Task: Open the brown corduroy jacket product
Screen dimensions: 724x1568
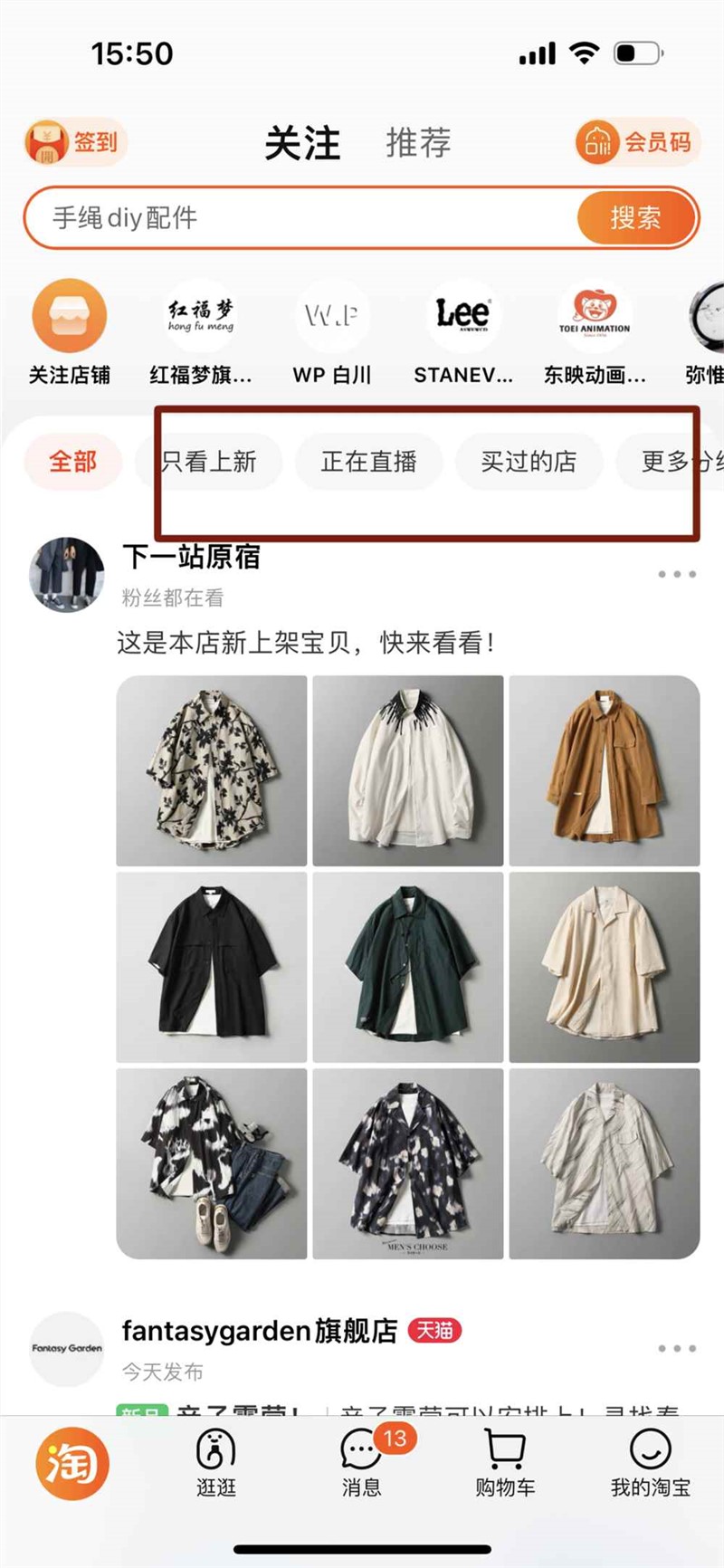Action: point(605,770)
